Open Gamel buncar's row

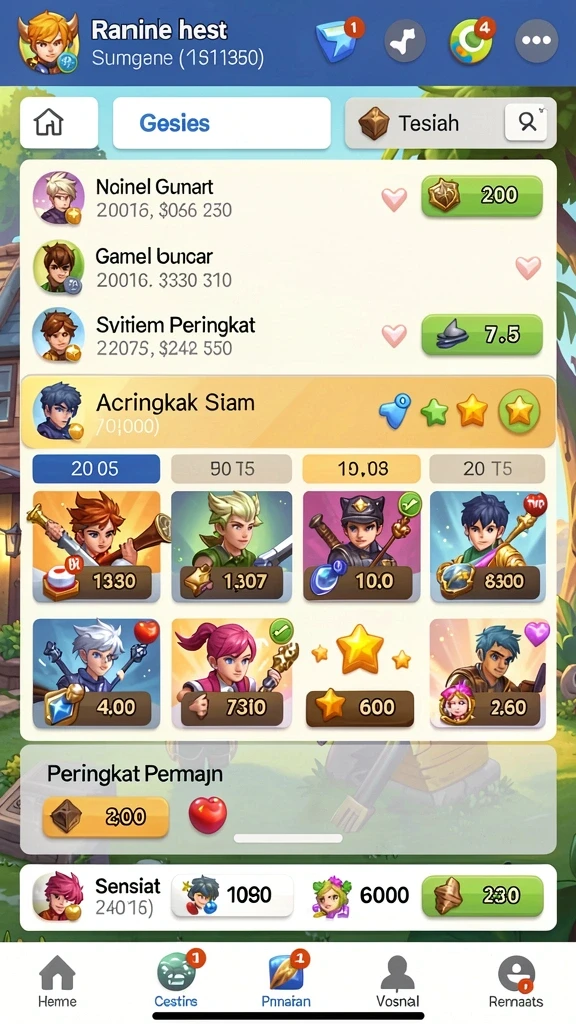coord(288,267)
